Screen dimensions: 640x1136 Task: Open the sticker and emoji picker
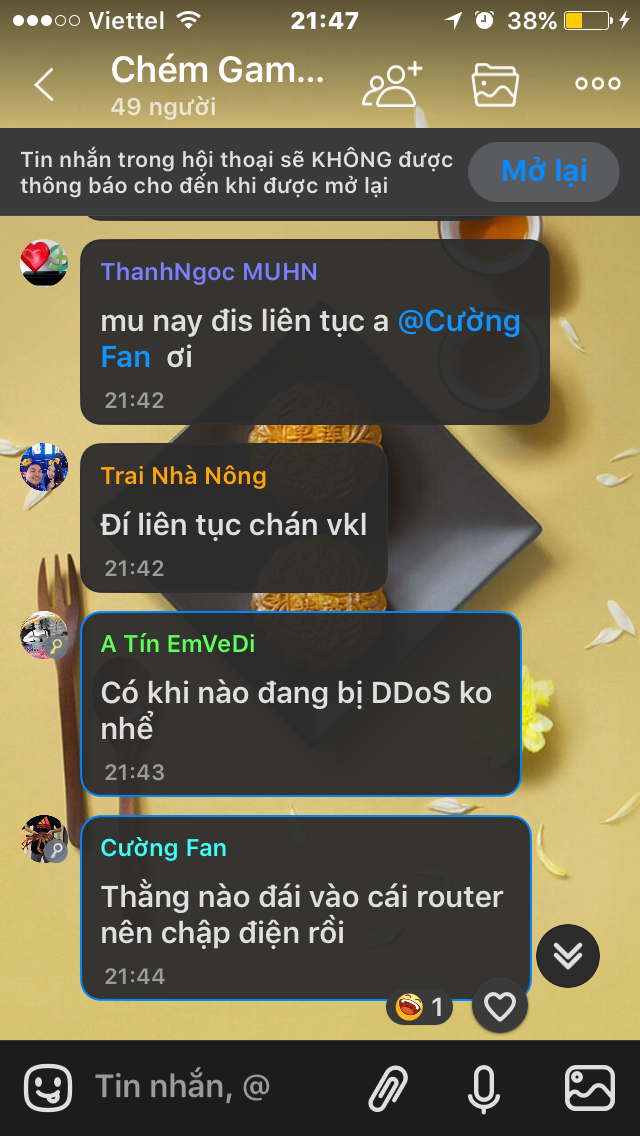(x=48, y=1087)
